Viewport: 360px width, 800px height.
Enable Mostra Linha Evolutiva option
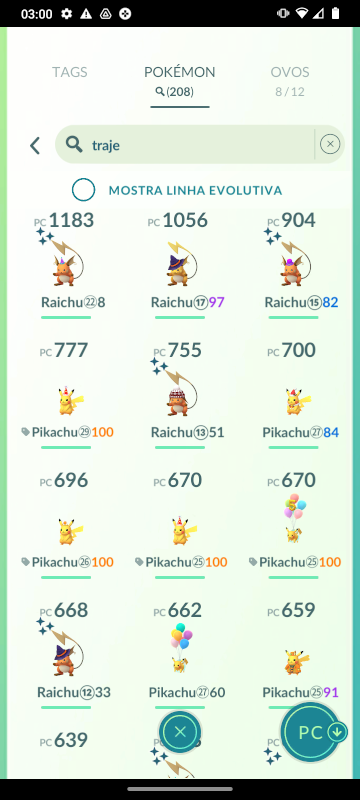pos(83,190)
